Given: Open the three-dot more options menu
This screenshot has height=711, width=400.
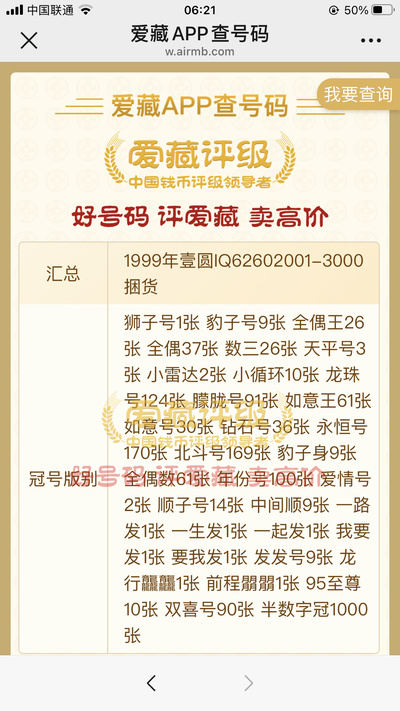Looking at the screenshot, I should point(371,41).
